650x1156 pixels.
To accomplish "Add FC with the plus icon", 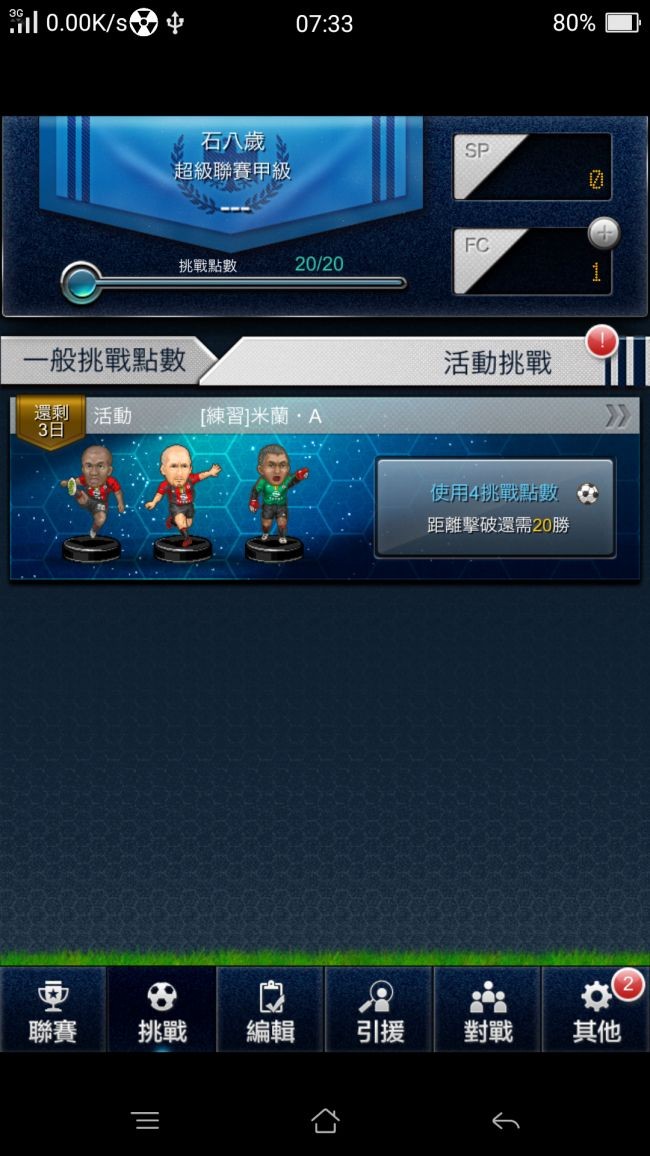I will click(604, 234).
